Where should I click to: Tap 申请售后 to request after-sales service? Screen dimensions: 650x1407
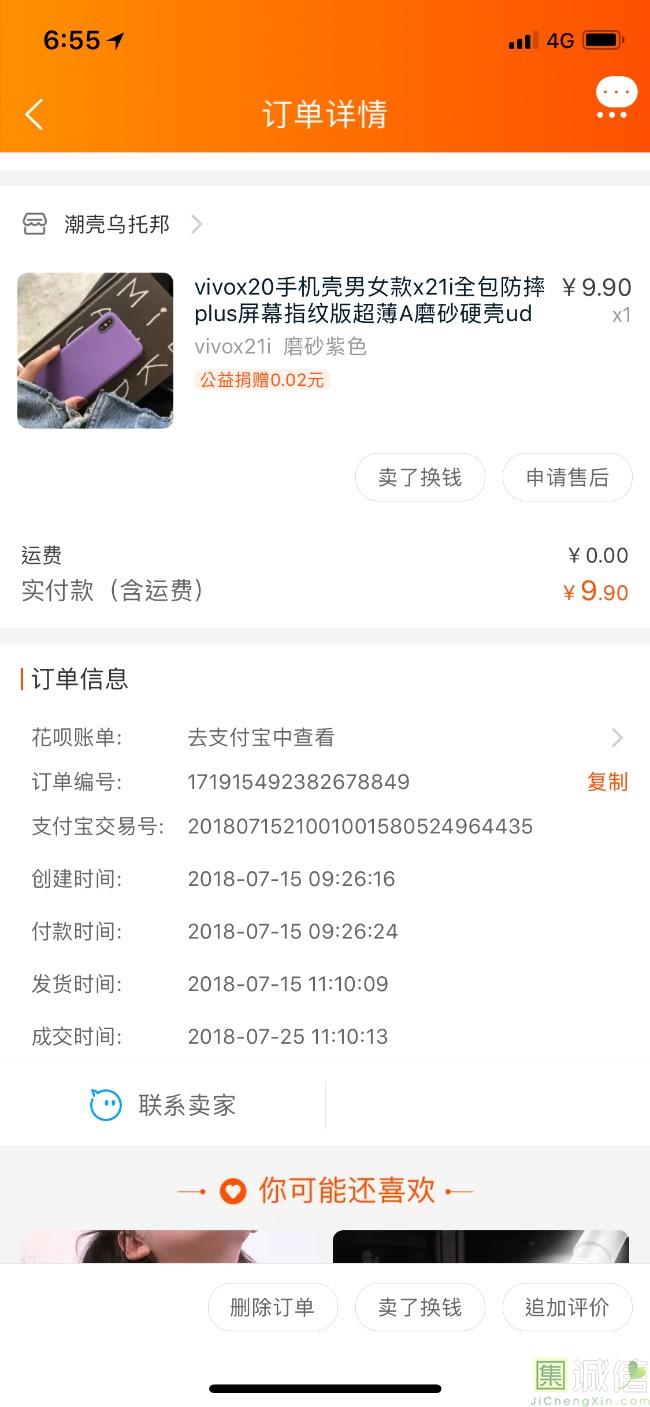pos(567,478)
